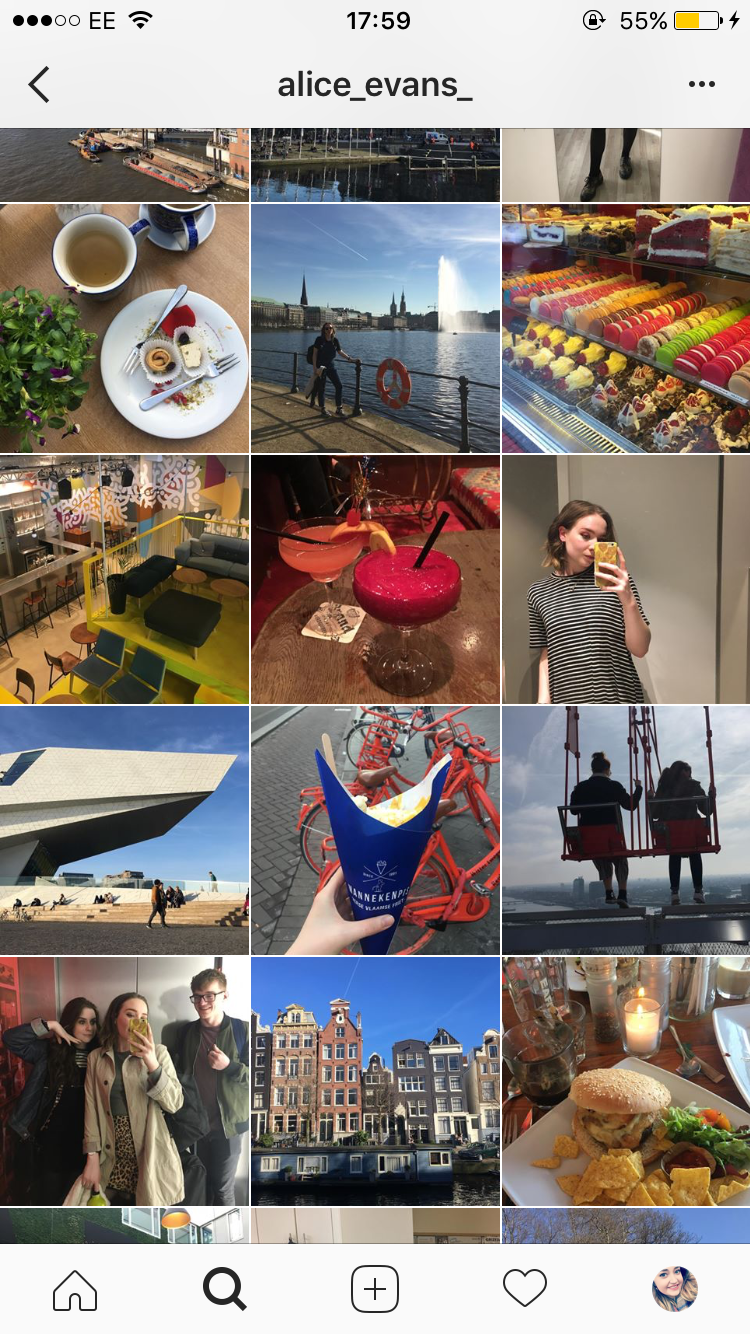Open the yellow cafe interior photo

point(124,580)
